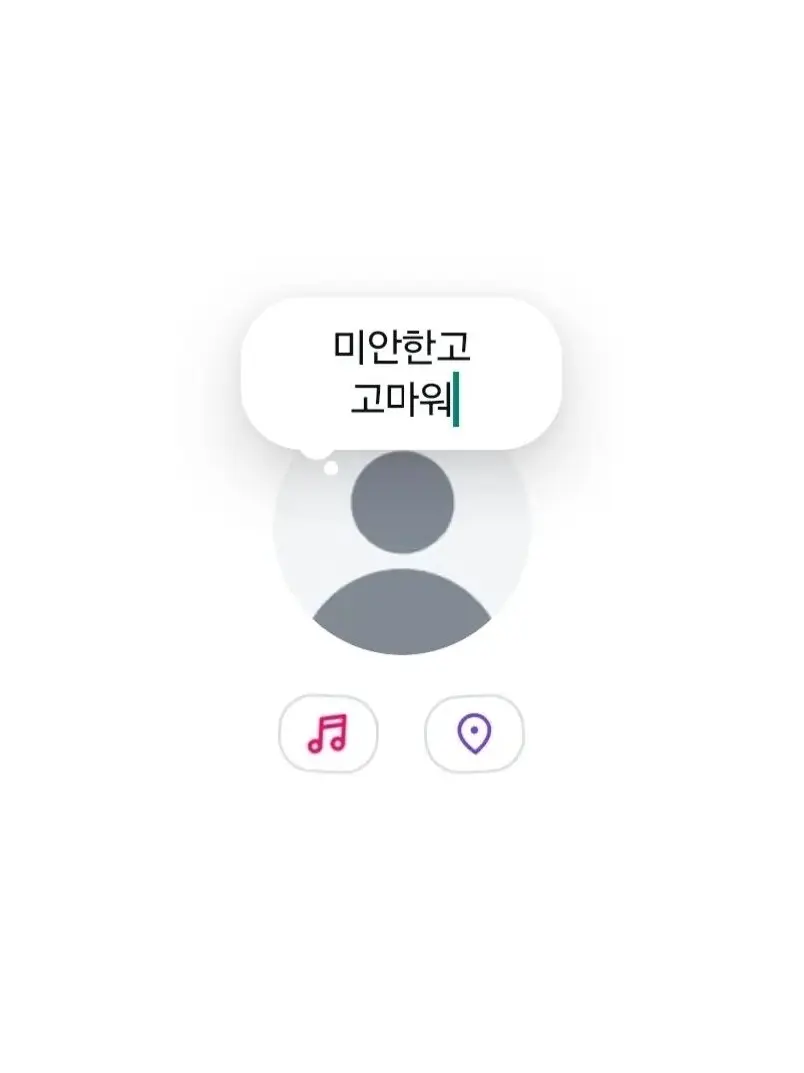Select the teal text cursor in the bubble
The width and height of the screenshot is (804, 1073).
459,396
